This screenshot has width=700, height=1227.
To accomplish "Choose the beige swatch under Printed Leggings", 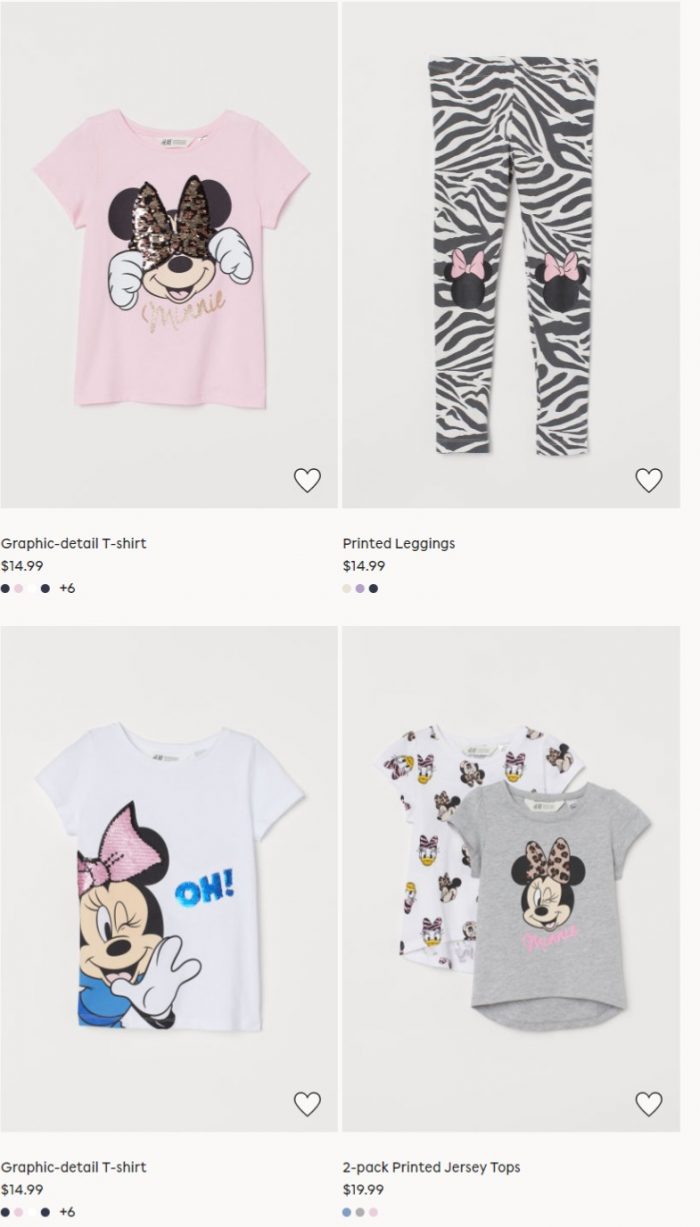I will pyautogui.click(x=347, y=589).
